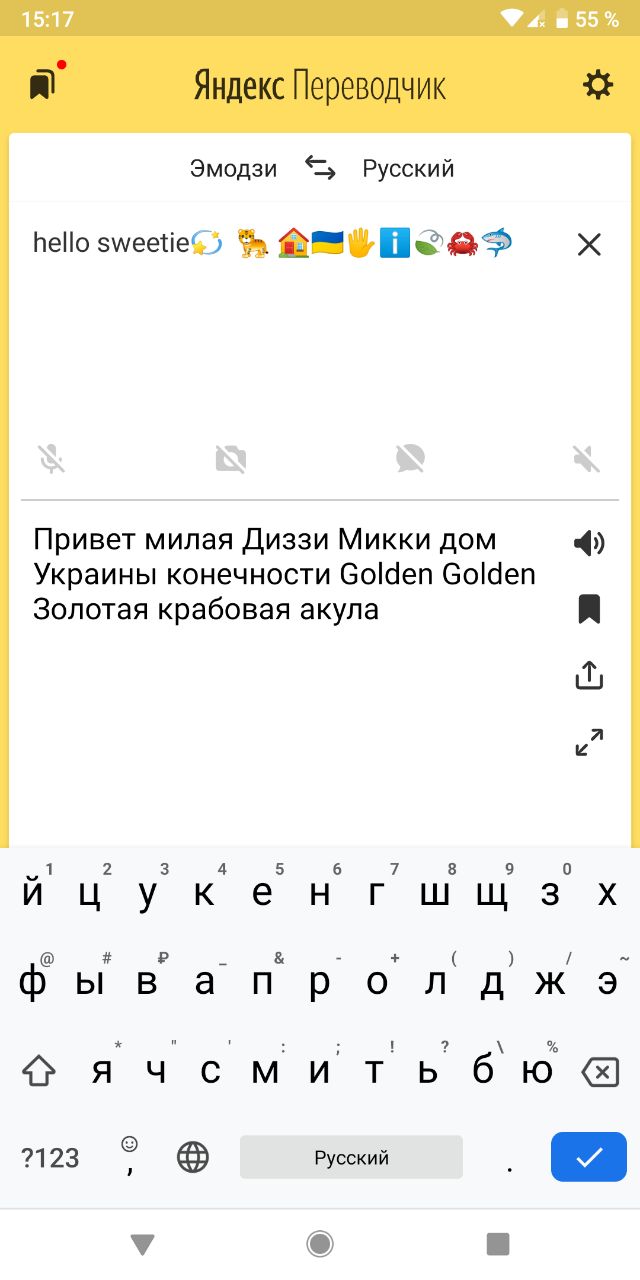Open the saved translations collection
The image size is (640, 1280).
(x=42, y=85)
